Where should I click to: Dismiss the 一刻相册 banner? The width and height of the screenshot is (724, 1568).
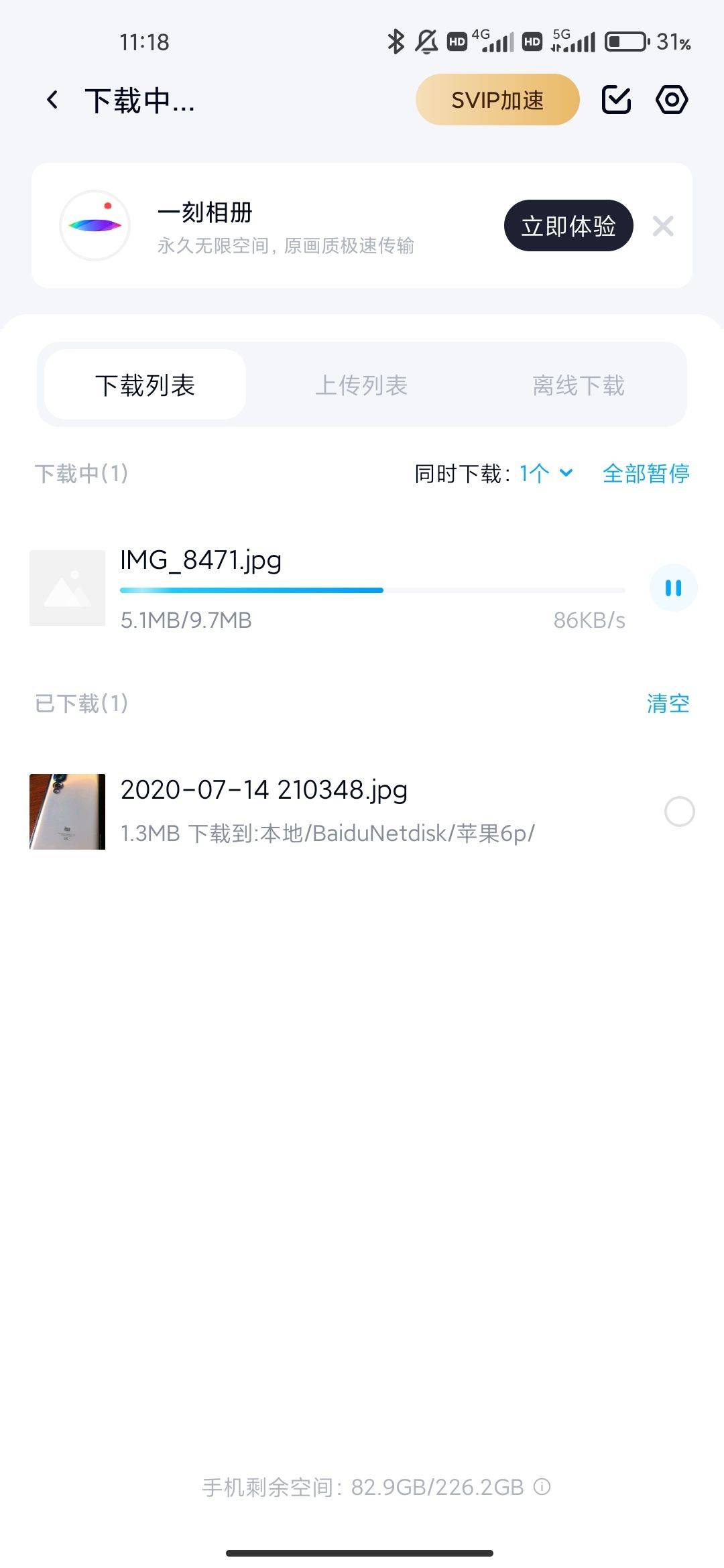(663, 226)
